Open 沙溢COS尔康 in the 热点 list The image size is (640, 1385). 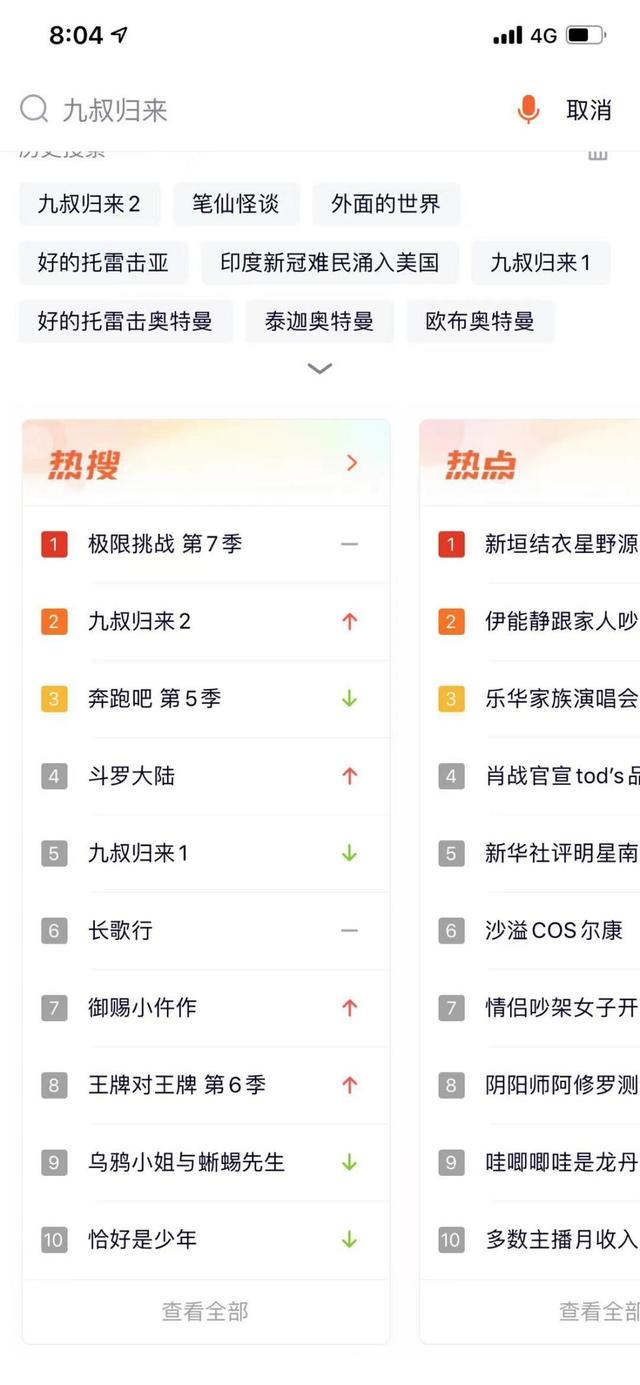(x=530, y=930)
